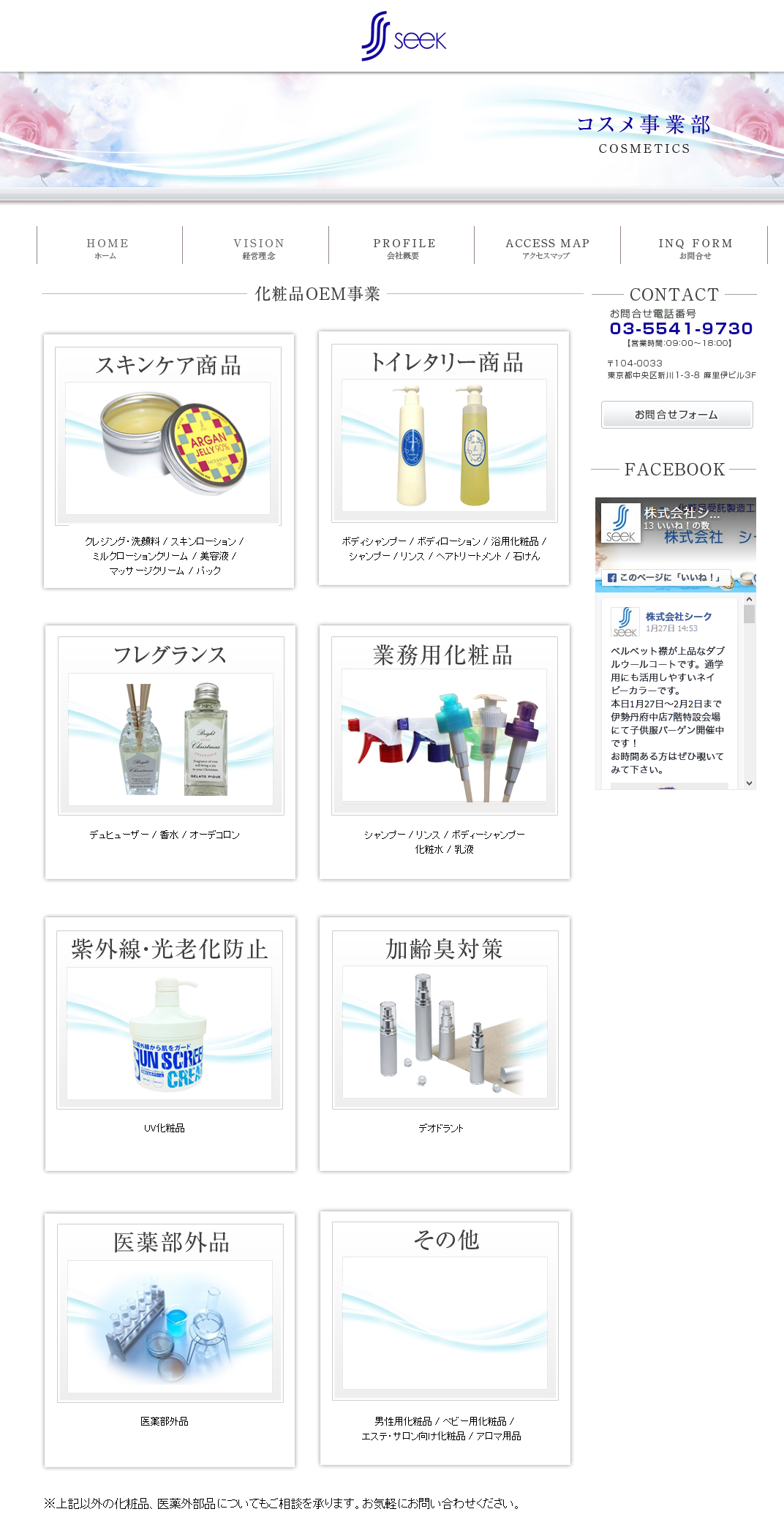View the ACCESS MAP page
This screenshot has width=784, height=1528.
[547, 248]
